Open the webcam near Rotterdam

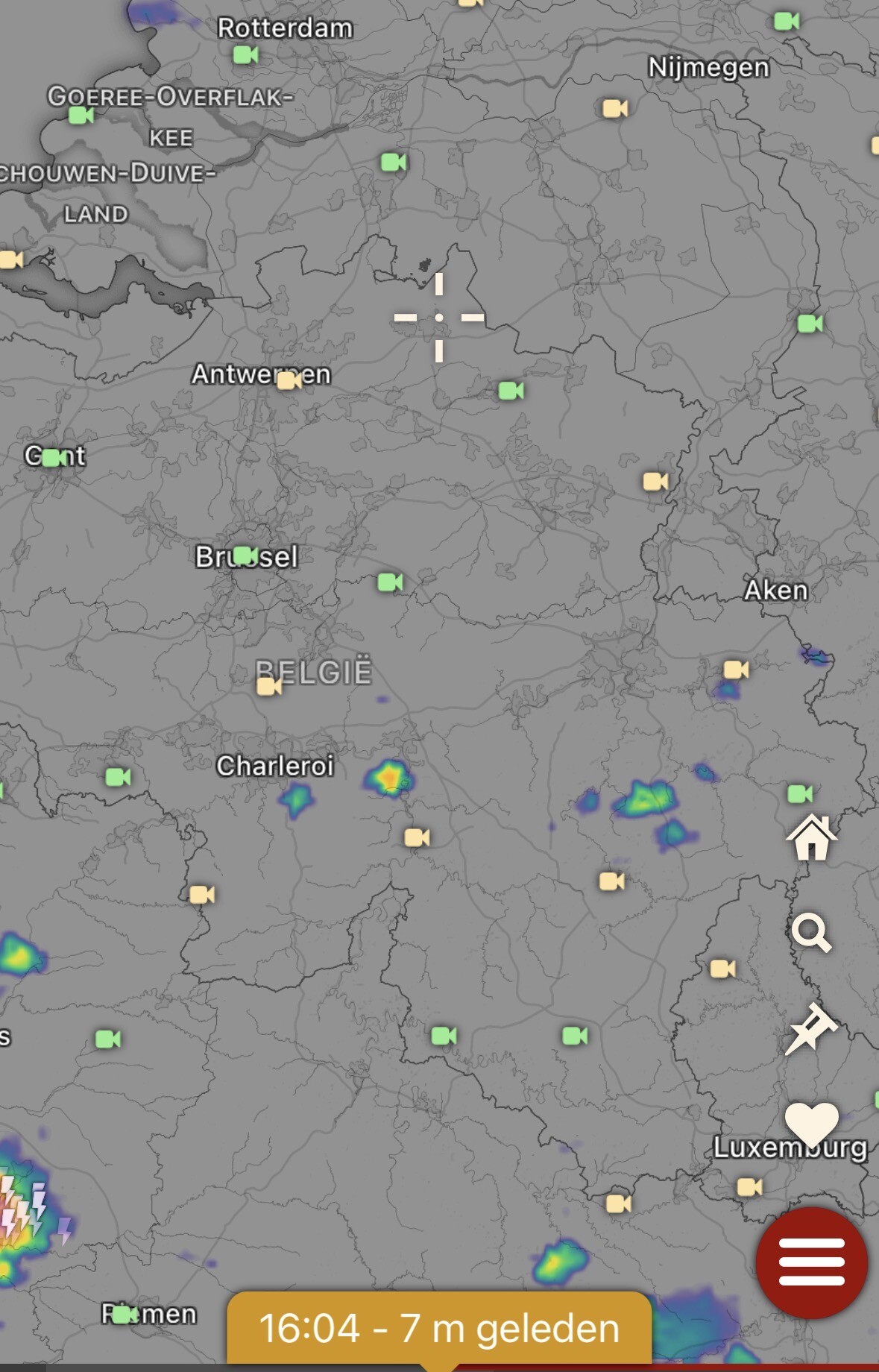click(245, 54)
